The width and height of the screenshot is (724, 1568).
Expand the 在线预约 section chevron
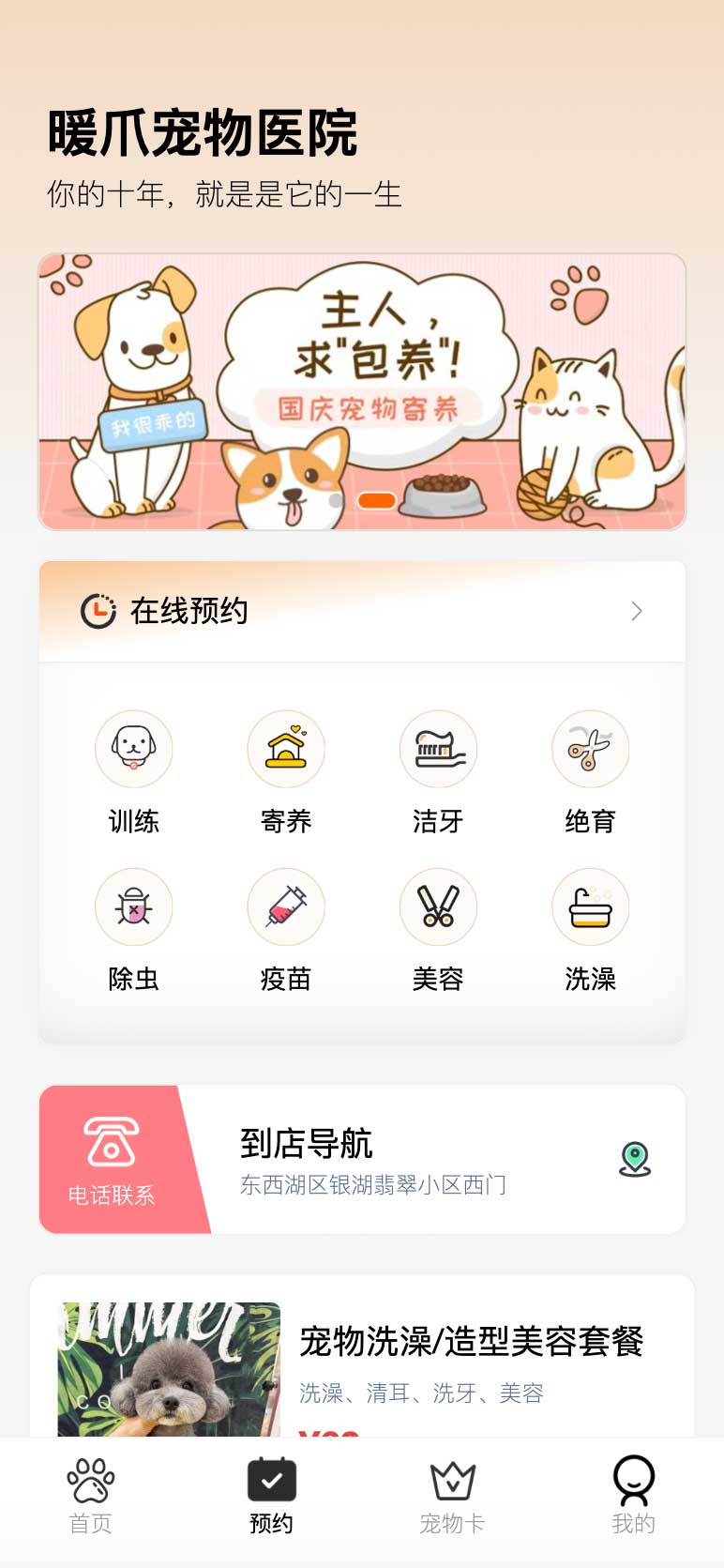click(x=636, y=612)
